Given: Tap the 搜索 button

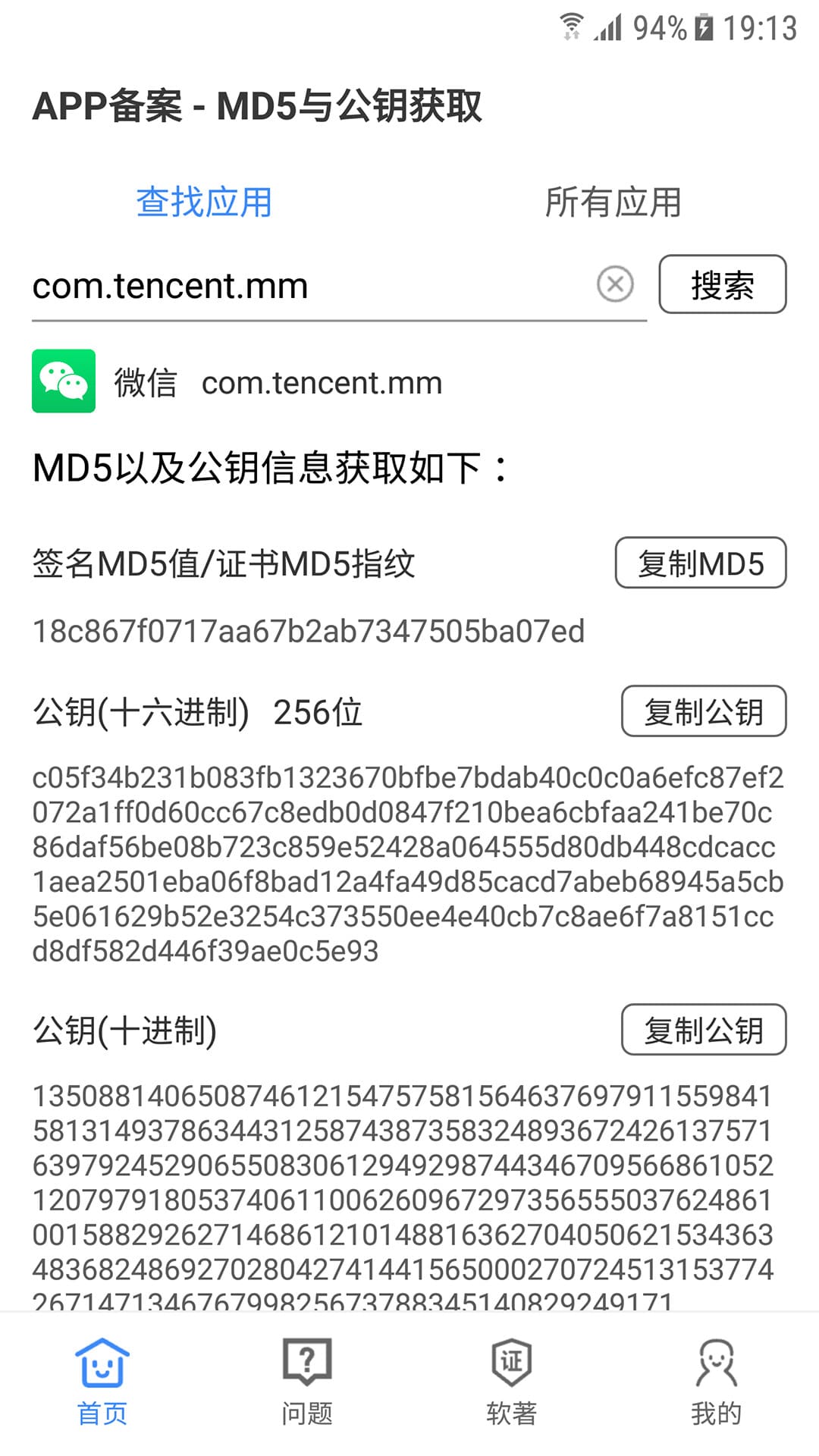Looking at the screenshot, I should [723, 284].
